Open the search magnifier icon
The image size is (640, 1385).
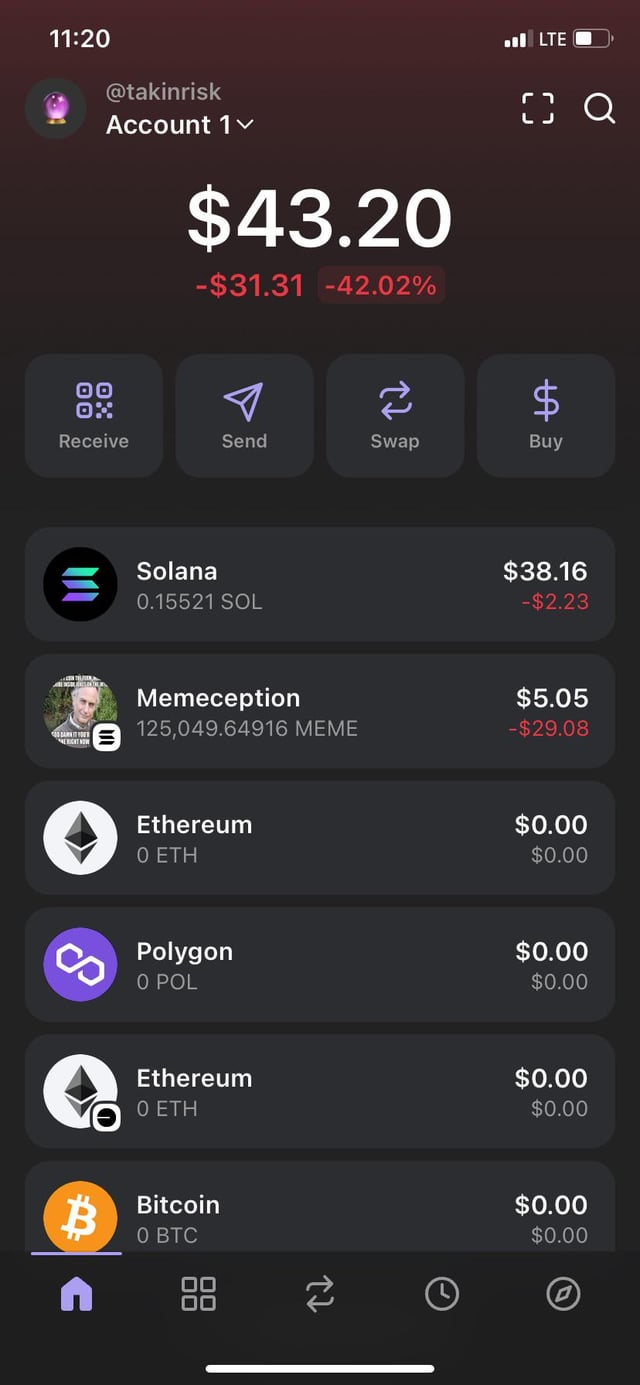599,108
